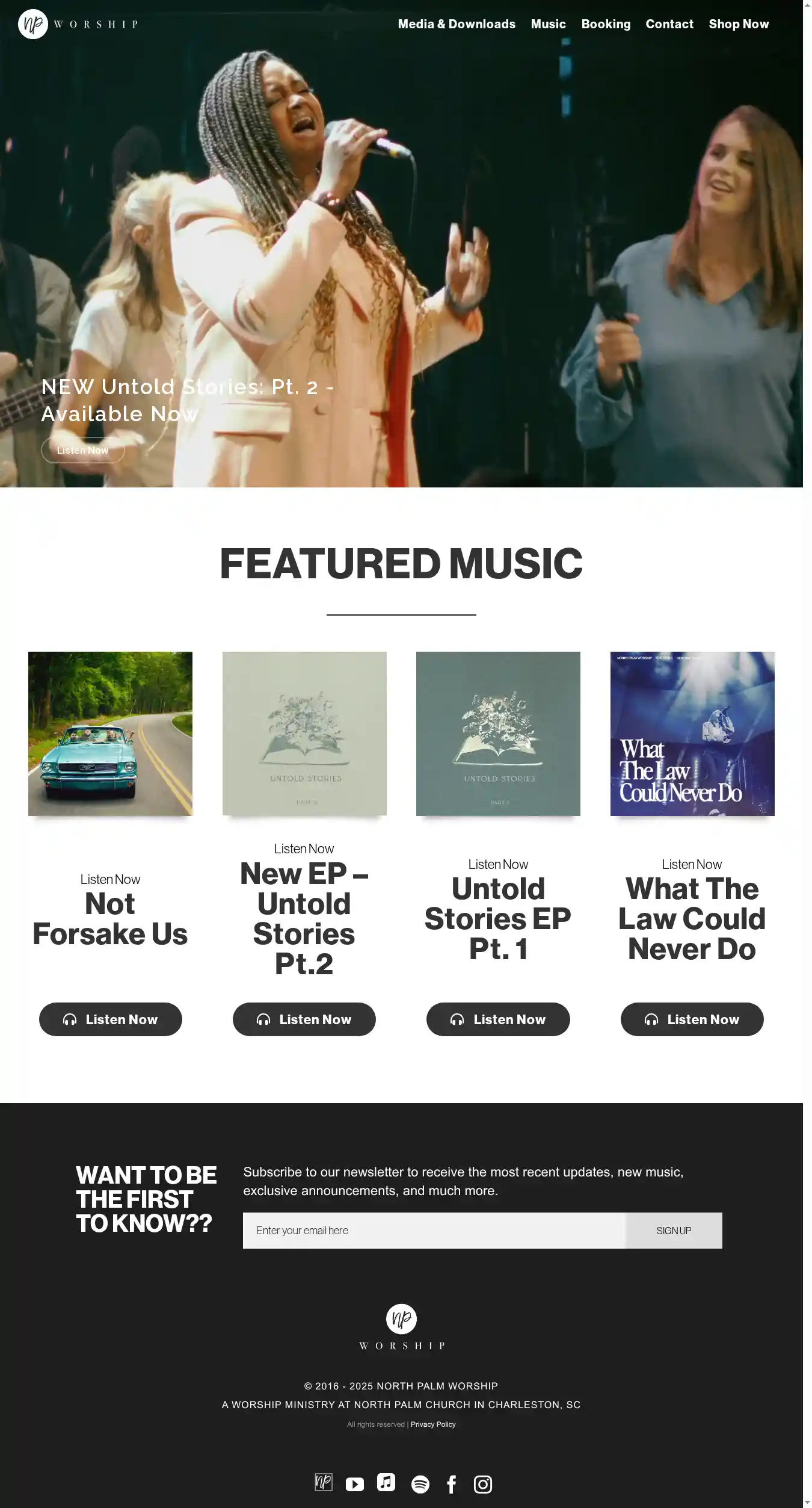Viewport: 812px width, 1508px height.
Task: Tap Shop Now in header
Action: pos(739,24)
